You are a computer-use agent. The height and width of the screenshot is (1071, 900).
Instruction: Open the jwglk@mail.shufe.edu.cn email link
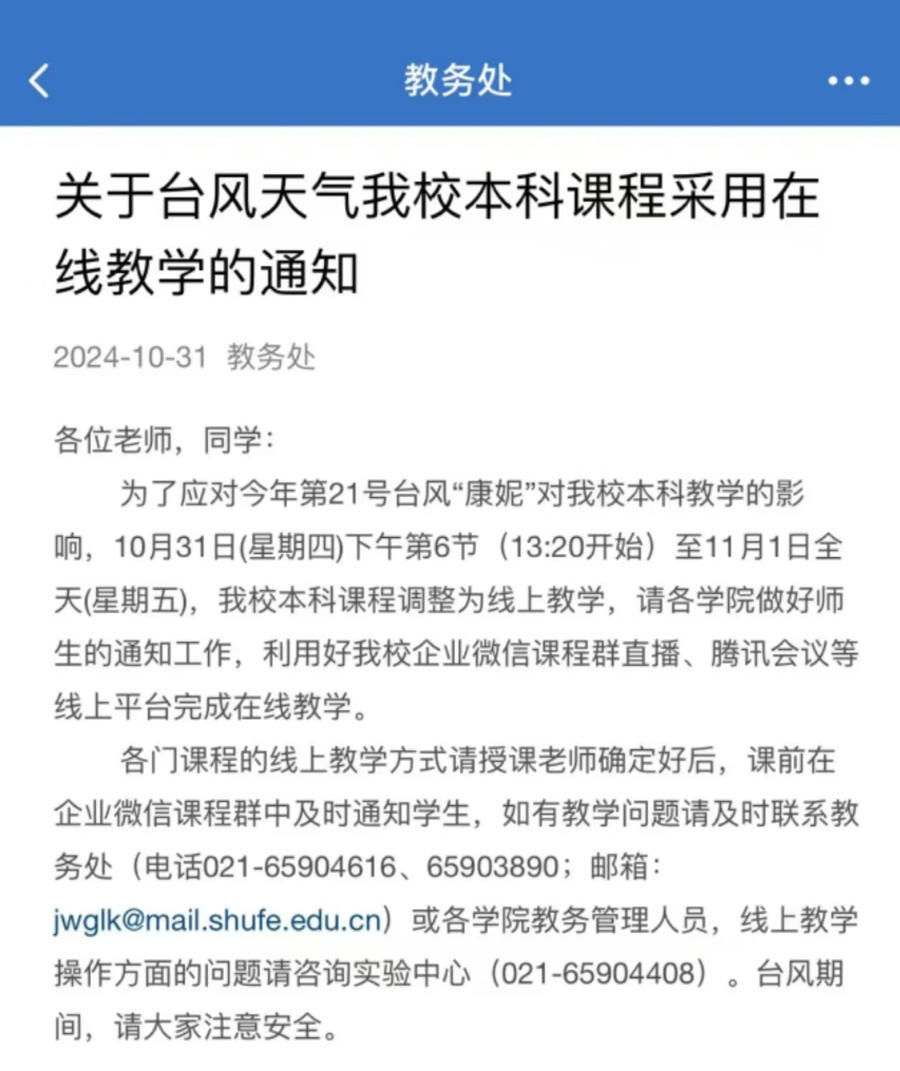coord(218,920)
